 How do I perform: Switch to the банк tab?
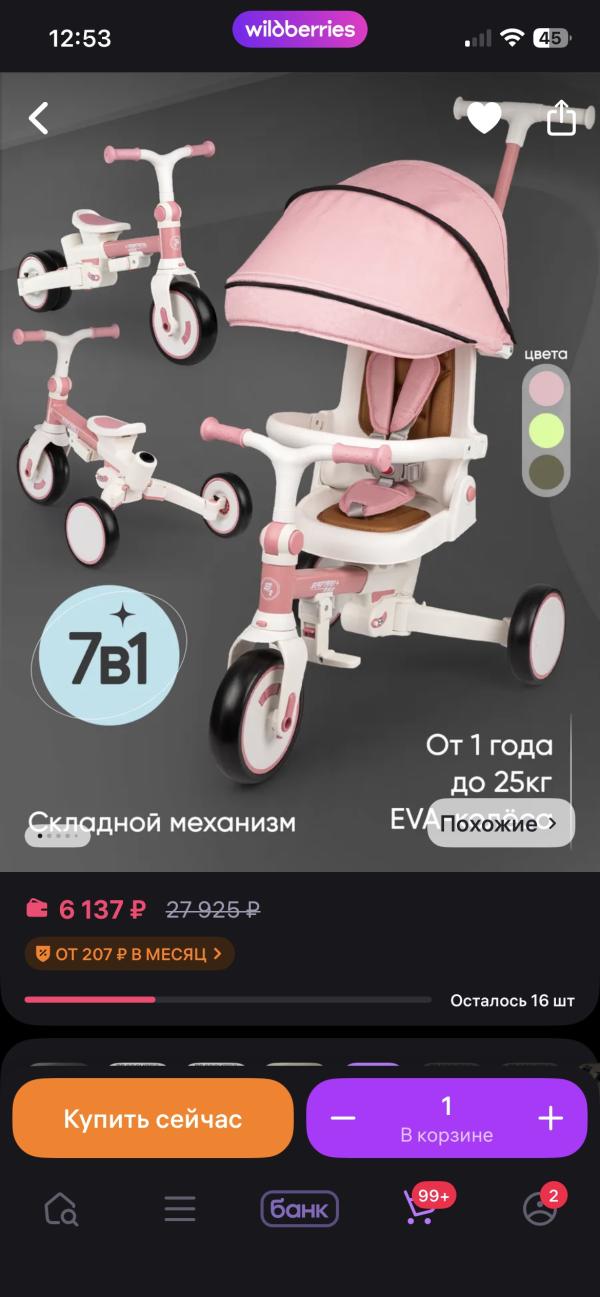(x=300, y=1209)
